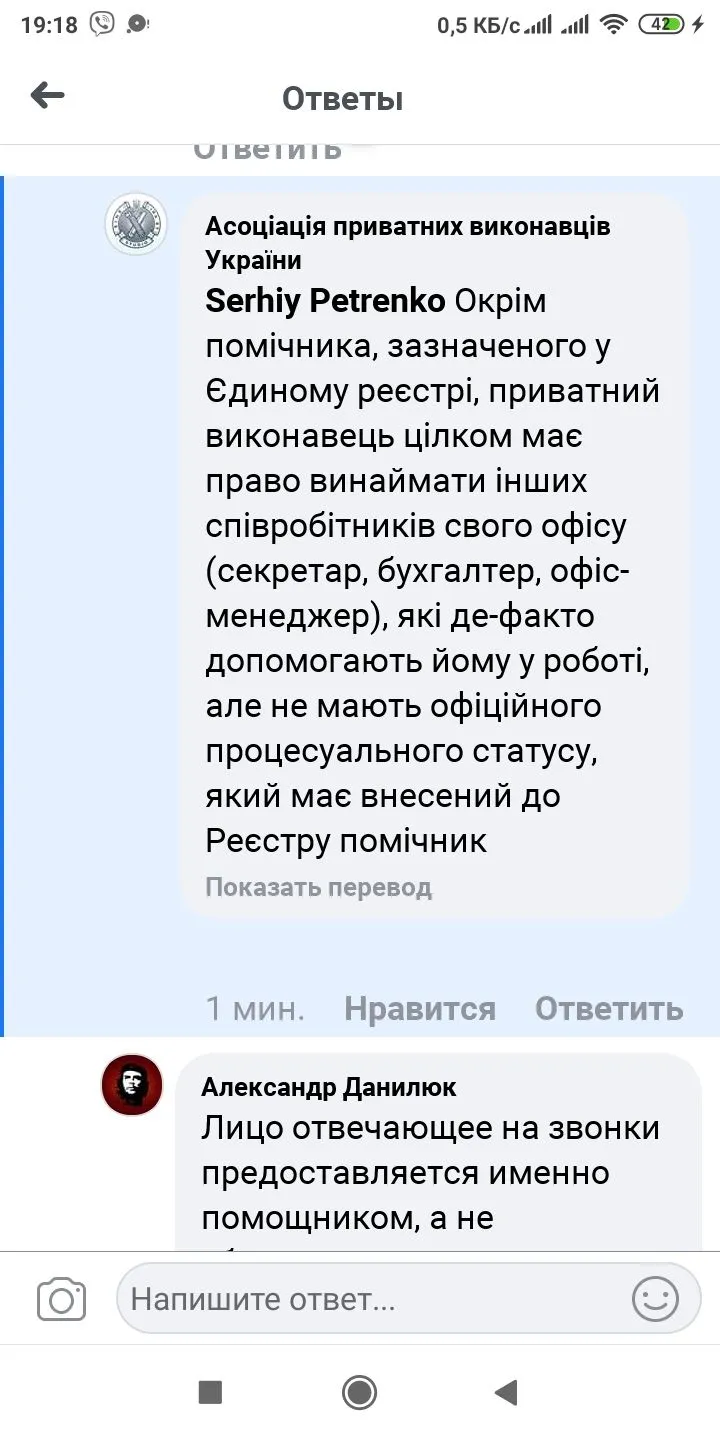Open the Асоціація приватних виконавців України page name
This screenshot has height=1440, width=720.
[x=407, y=242]
